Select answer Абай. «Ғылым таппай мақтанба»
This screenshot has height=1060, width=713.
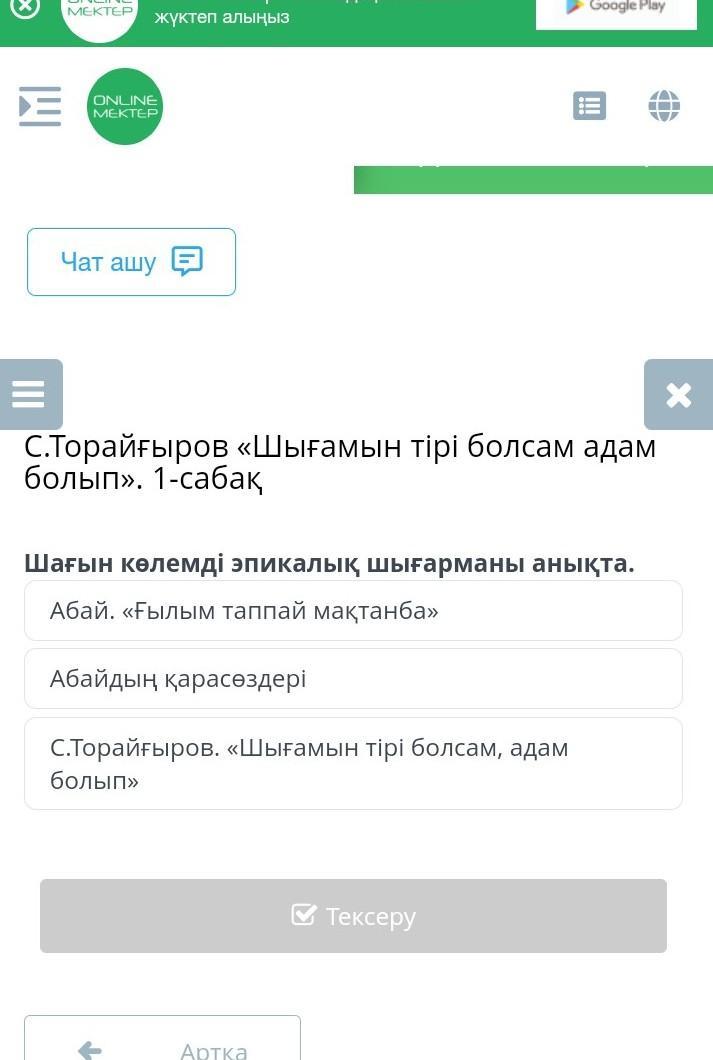click(x=353, y=611)
